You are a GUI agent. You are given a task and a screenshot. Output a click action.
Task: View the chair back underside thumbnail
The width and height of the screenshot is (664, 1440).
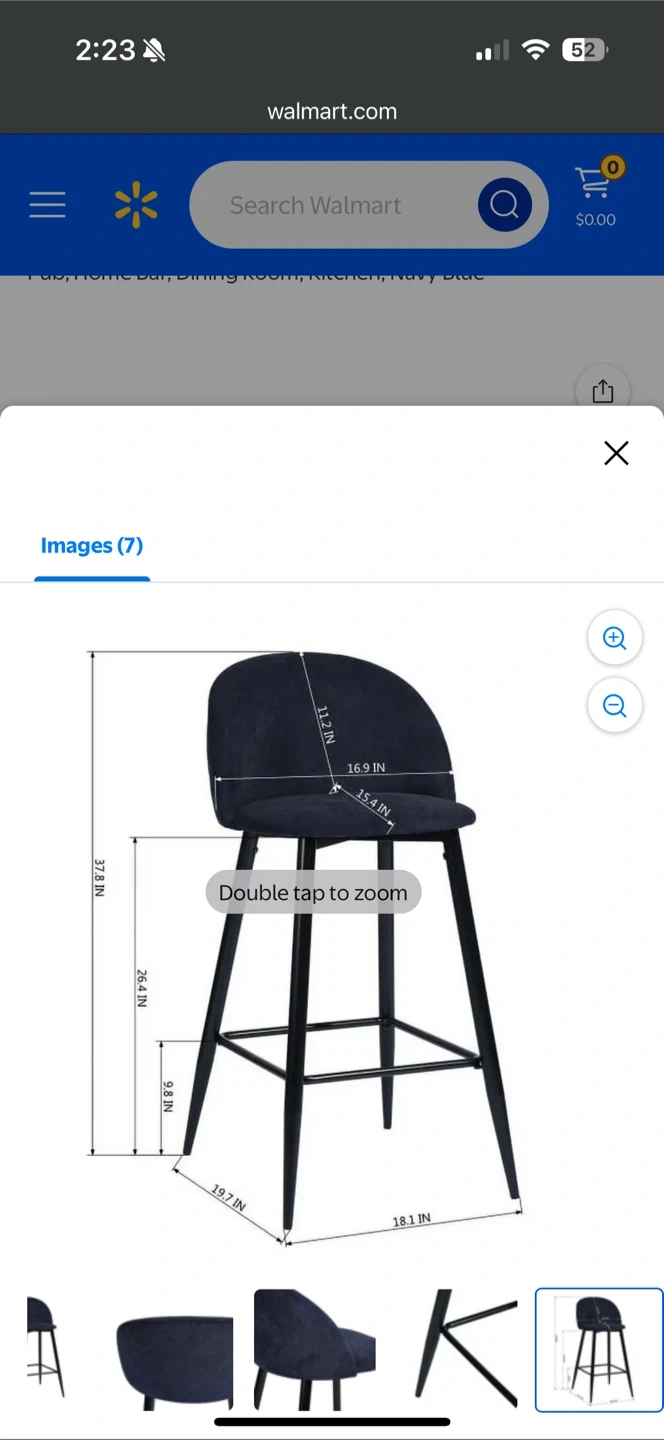pos(314,1350)
